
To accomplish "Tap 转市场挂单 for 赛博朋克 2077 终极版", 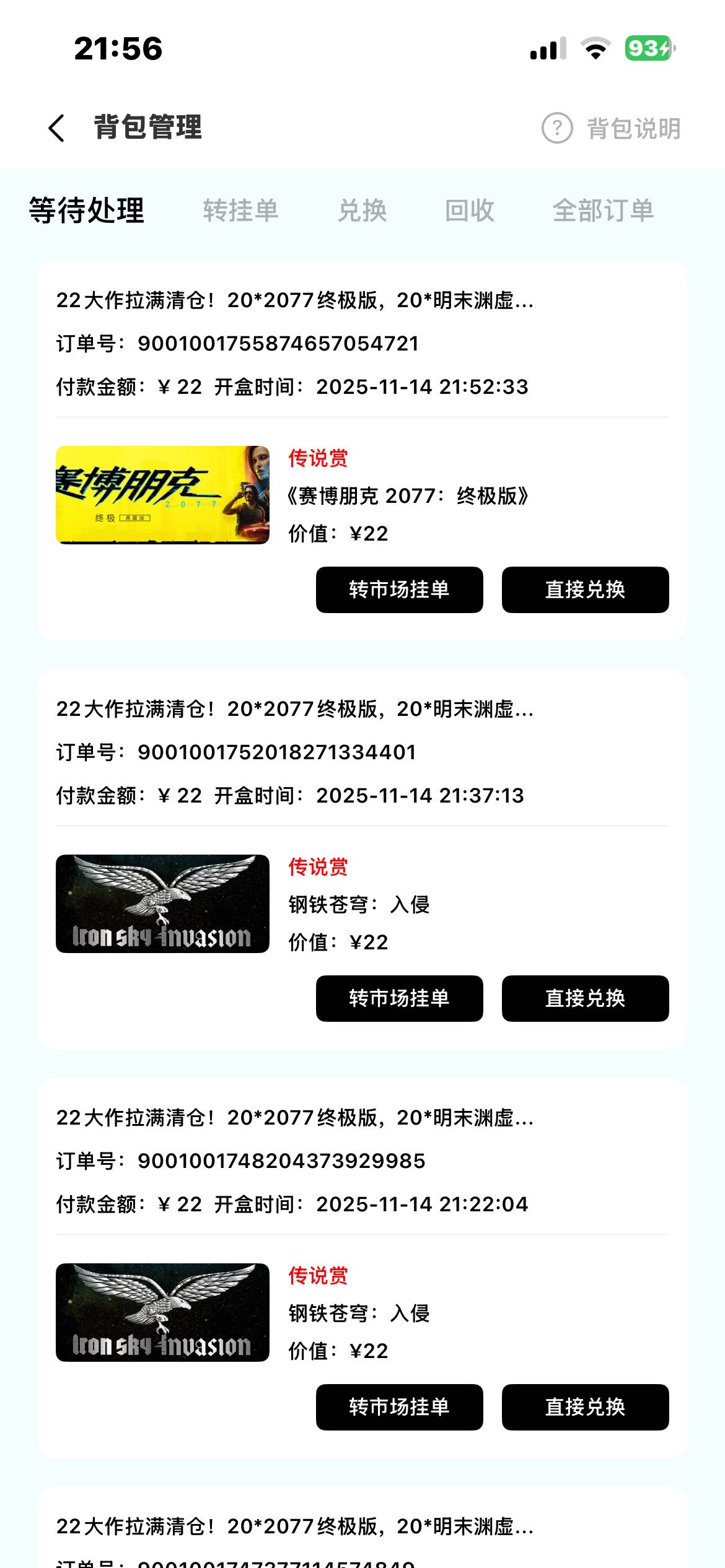I will [399, 590].
